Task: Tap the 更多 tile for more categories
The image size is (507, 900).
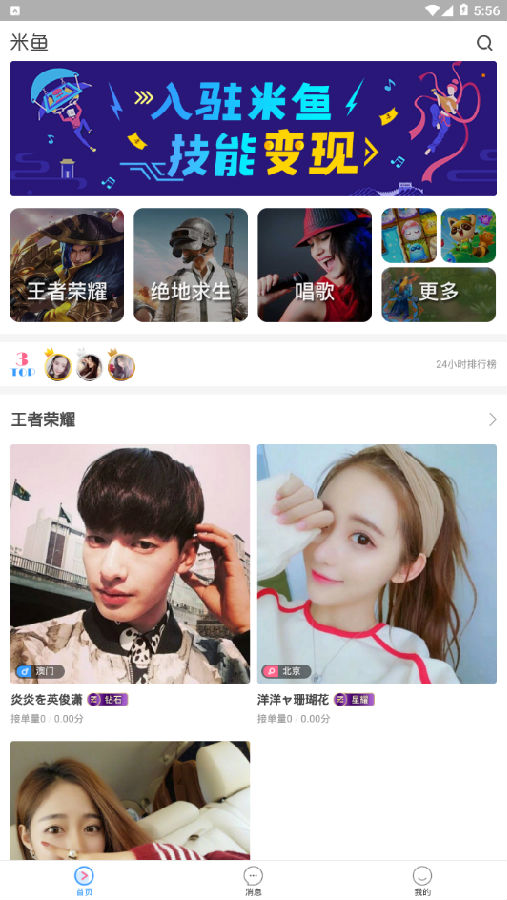Action: (x=439, y=294)
